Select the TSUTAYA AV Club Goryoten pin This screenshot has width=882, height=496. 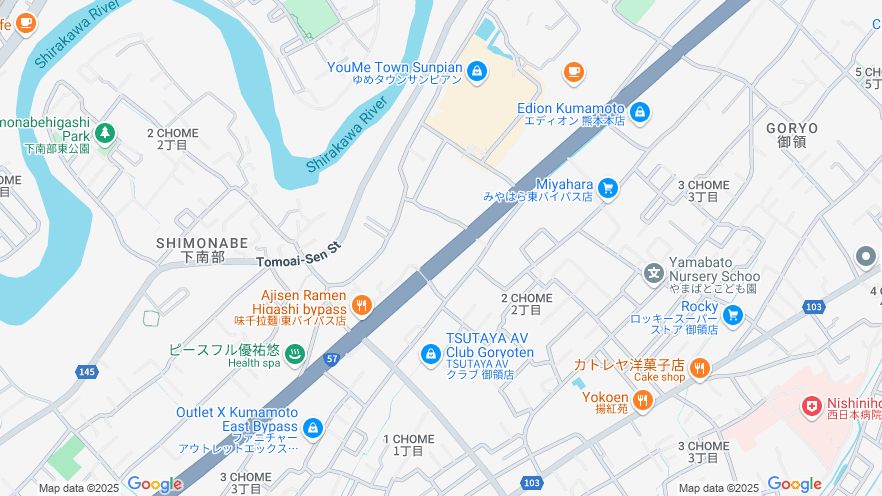tap(430, 354)
